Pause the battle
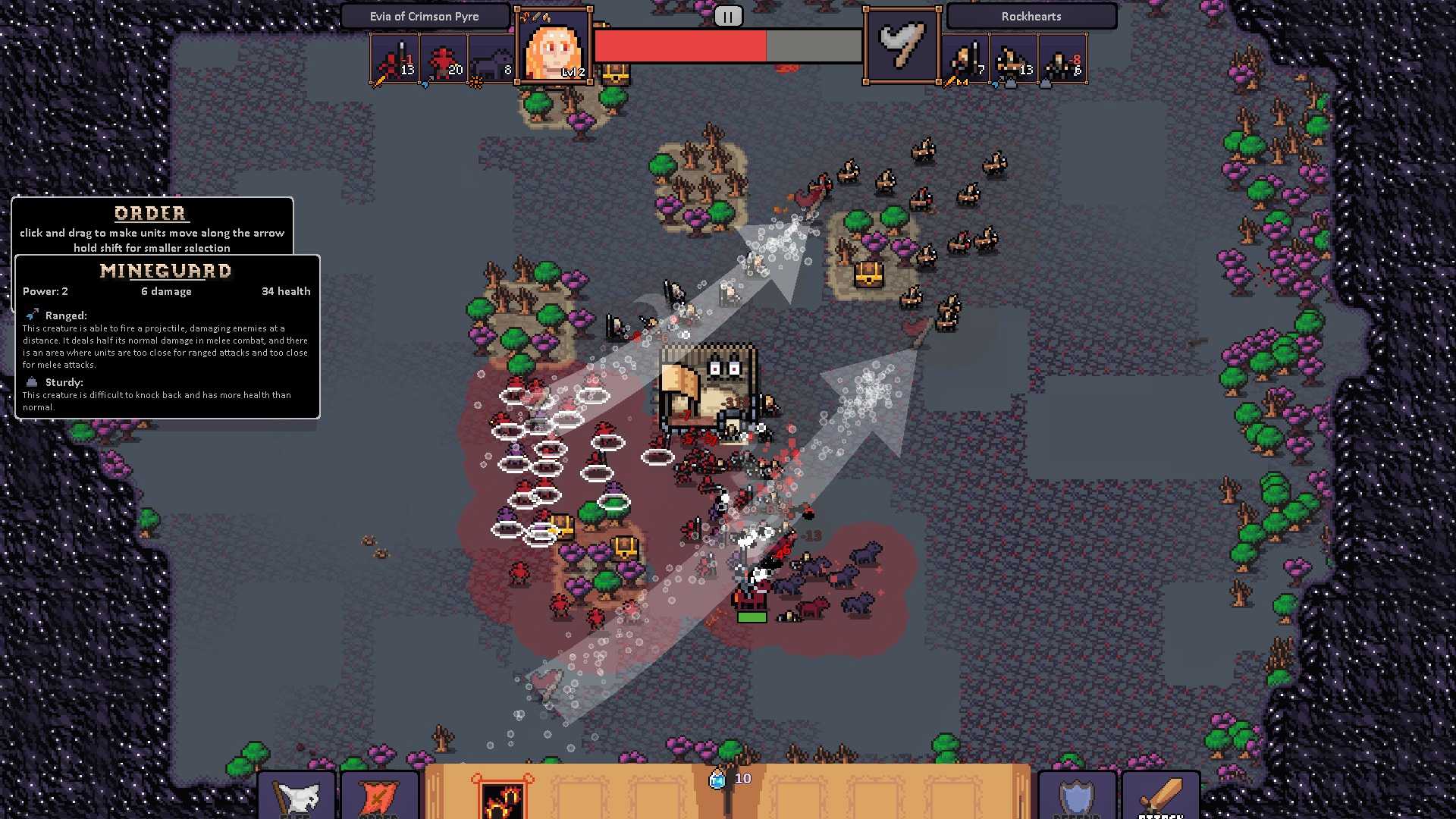The image size is (1456, 819). [x=727, y=17]
